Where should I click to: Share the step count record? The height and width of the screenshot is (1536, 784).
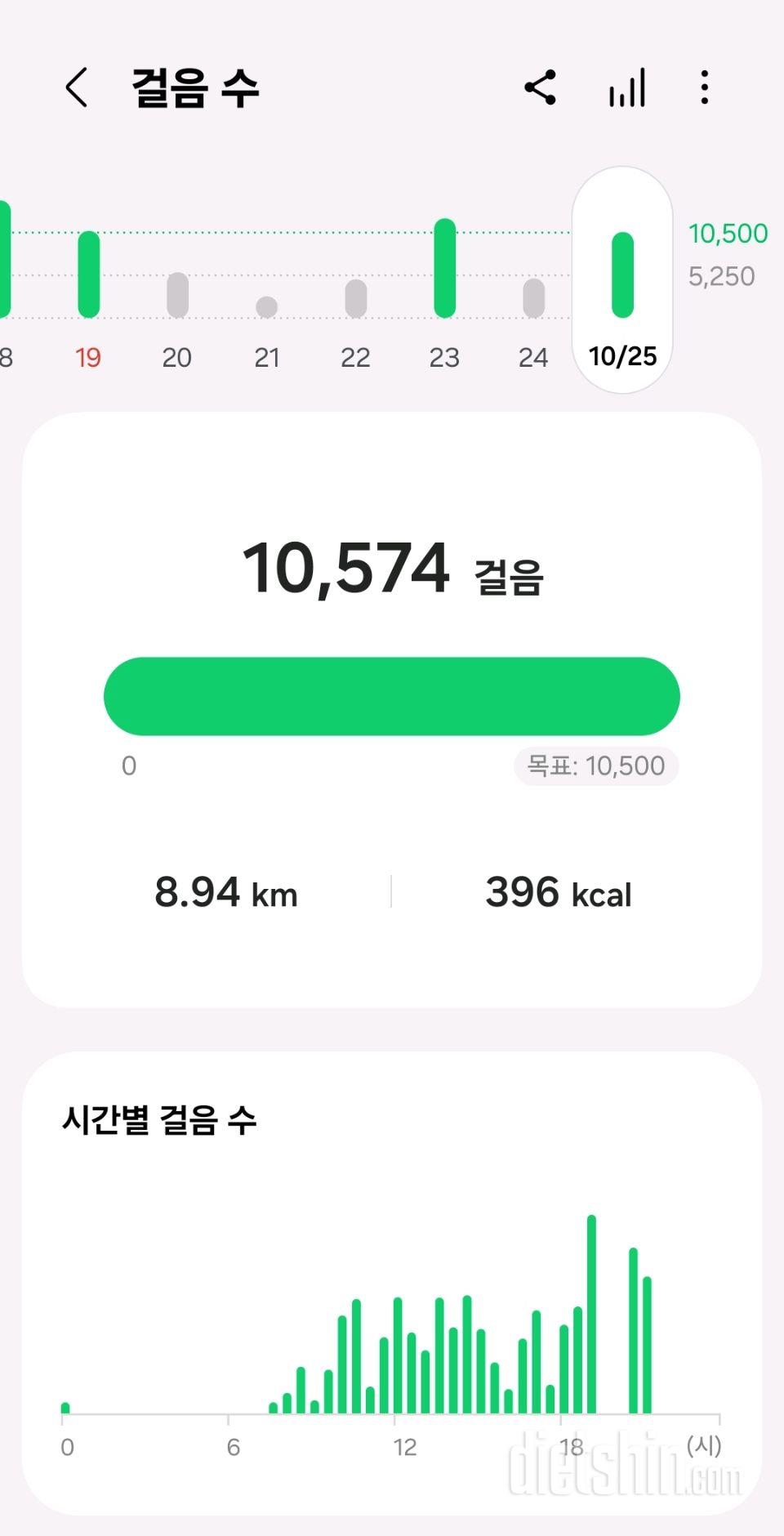click(x=541, y=87)
